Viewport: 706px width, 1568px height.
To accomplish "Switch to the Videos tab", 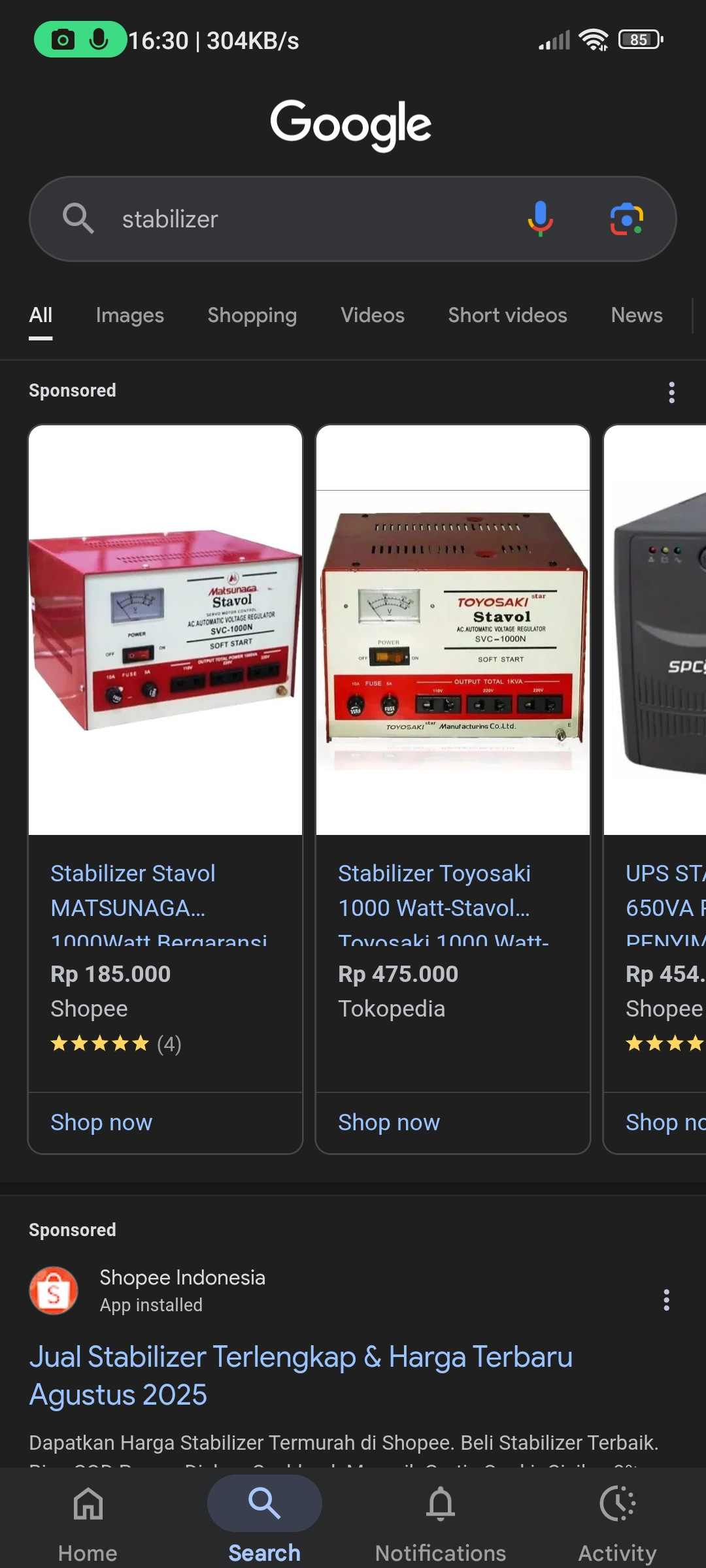I will 372,316.
